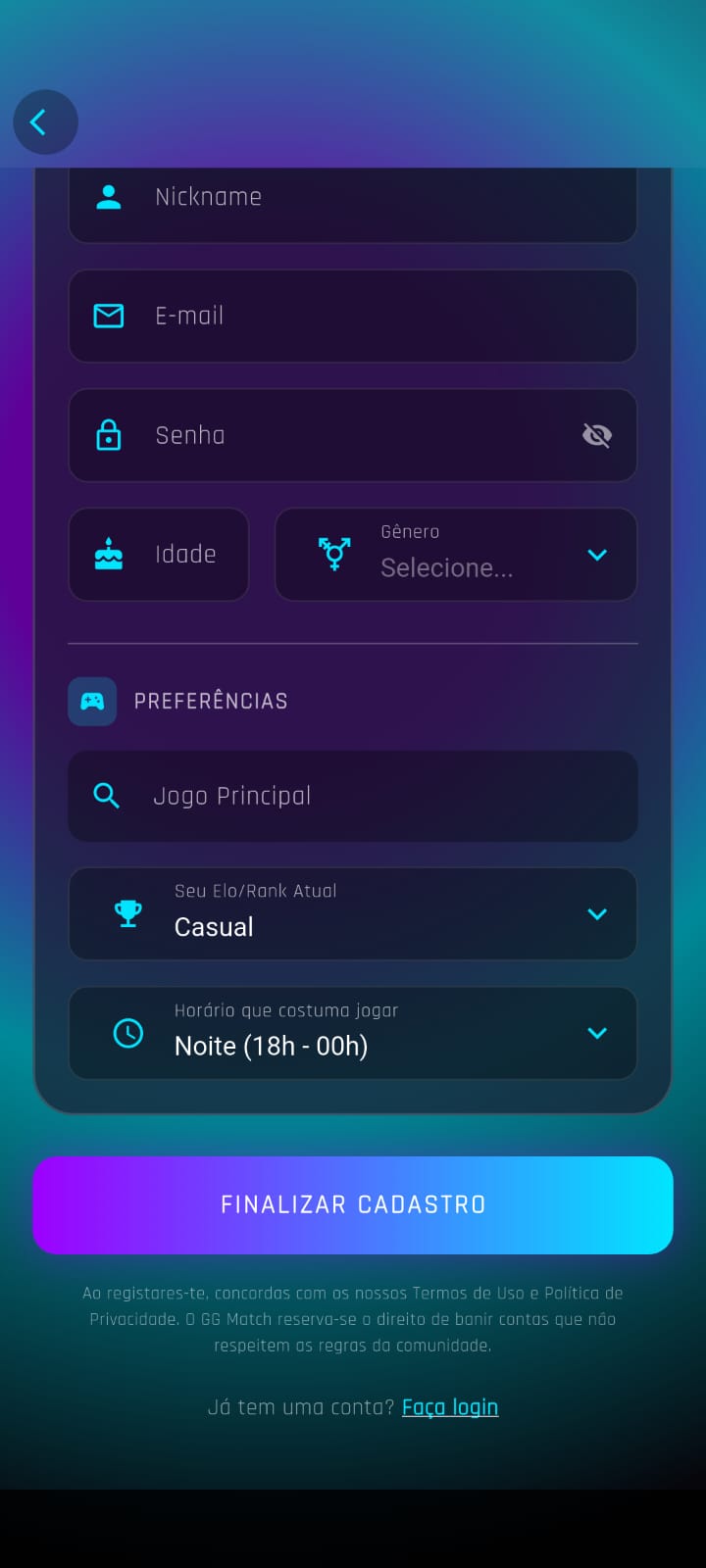Expand the Gênero dropdown
Screen dimensions: 706x1568
(x=456, y=555)
